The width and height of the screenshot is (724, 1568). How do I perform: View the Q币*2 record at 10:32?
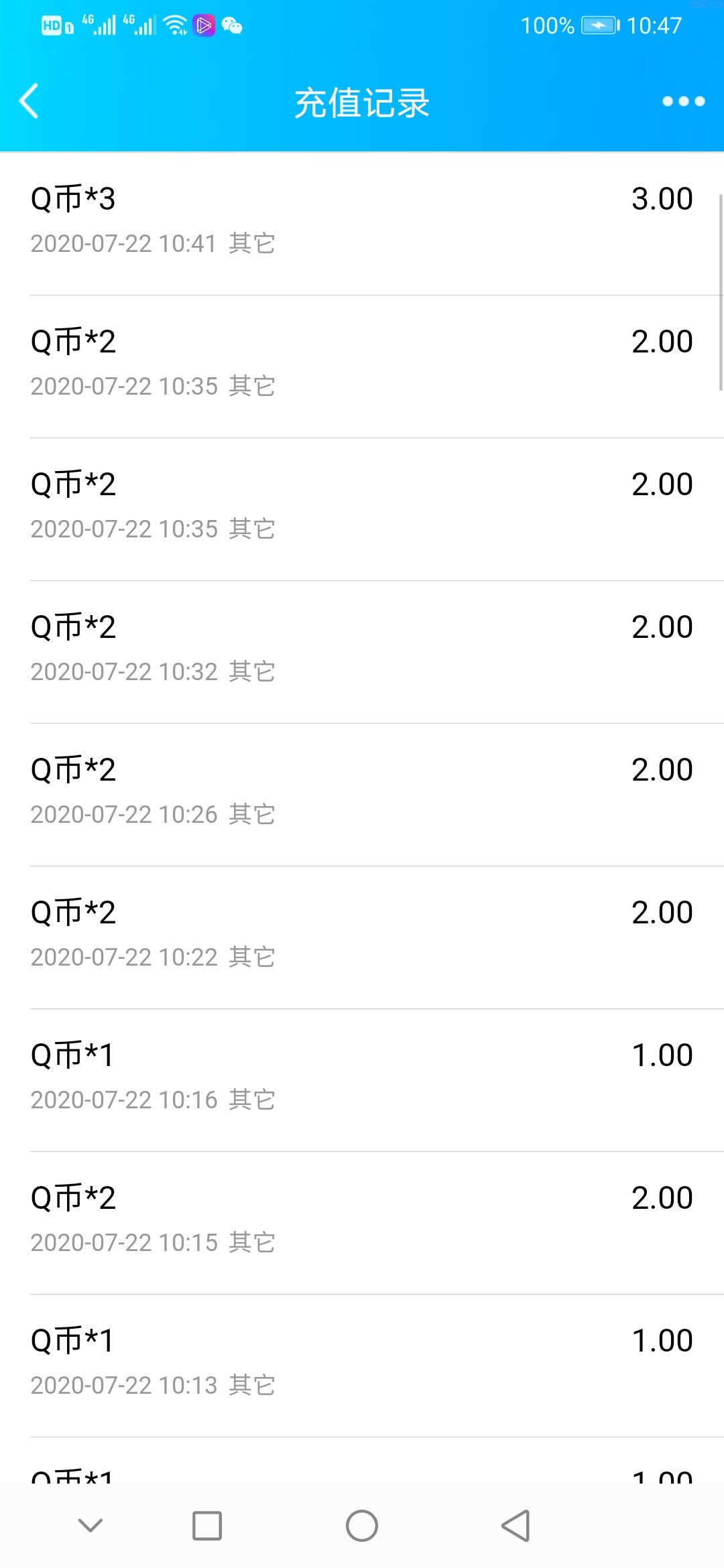[x=362, y=652]
